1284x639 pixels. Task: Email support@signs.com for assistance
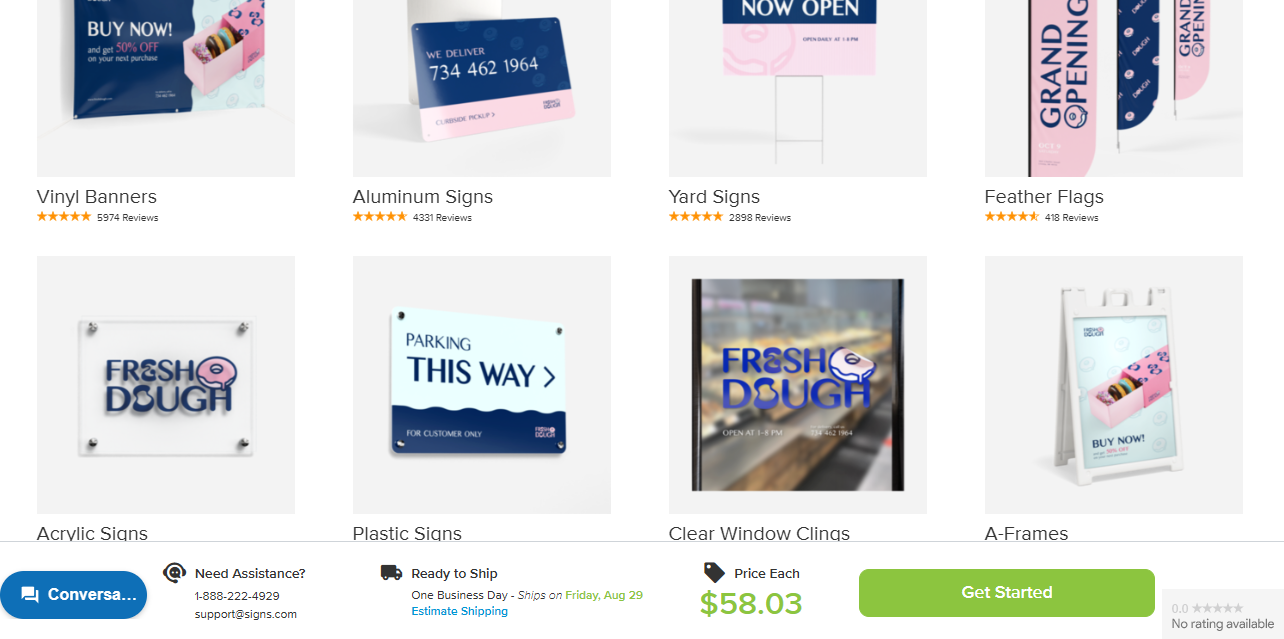pyautogui.click(x=245, y=614)
